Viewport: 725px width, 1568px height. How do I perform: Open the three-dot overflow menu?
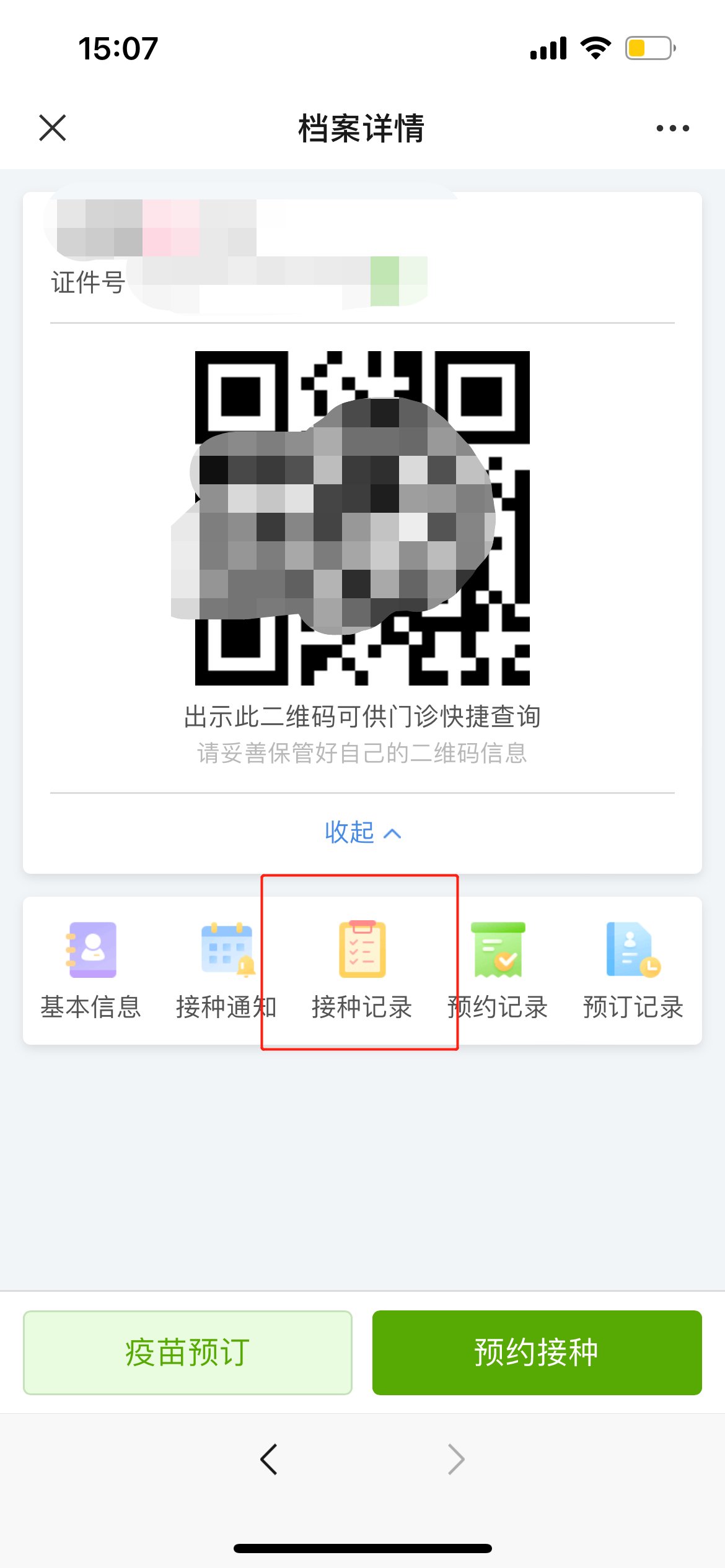672,128
